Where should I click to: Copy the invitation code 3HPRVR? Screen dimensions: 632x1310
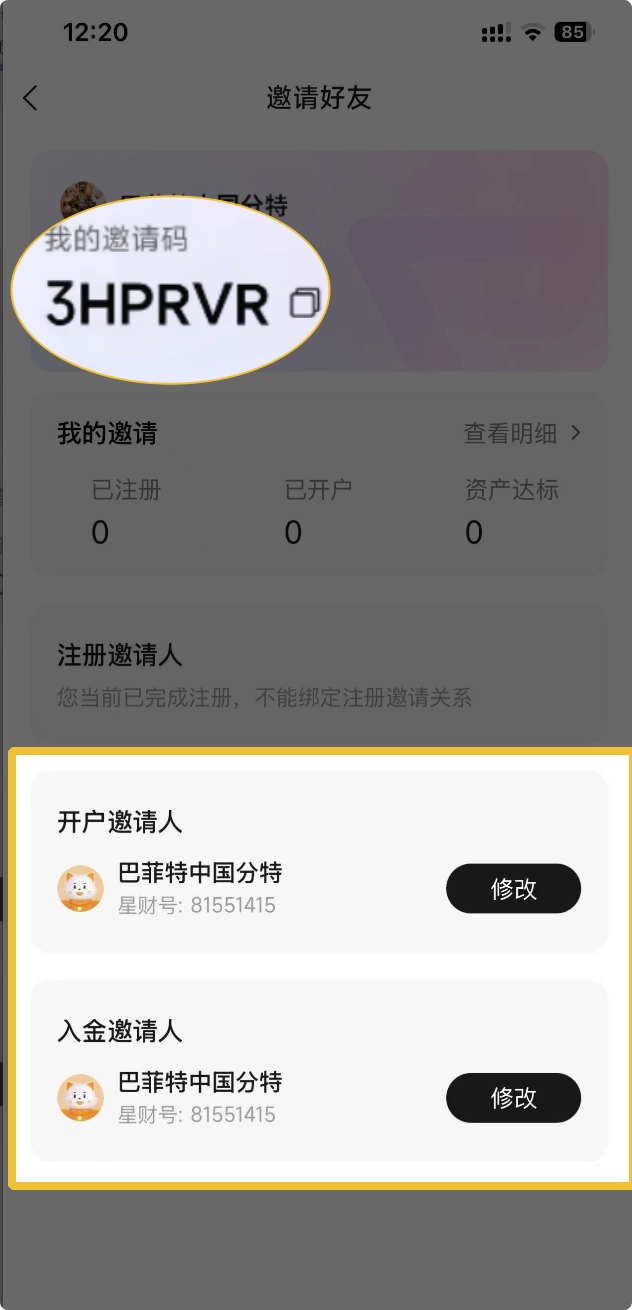[305, 303]
